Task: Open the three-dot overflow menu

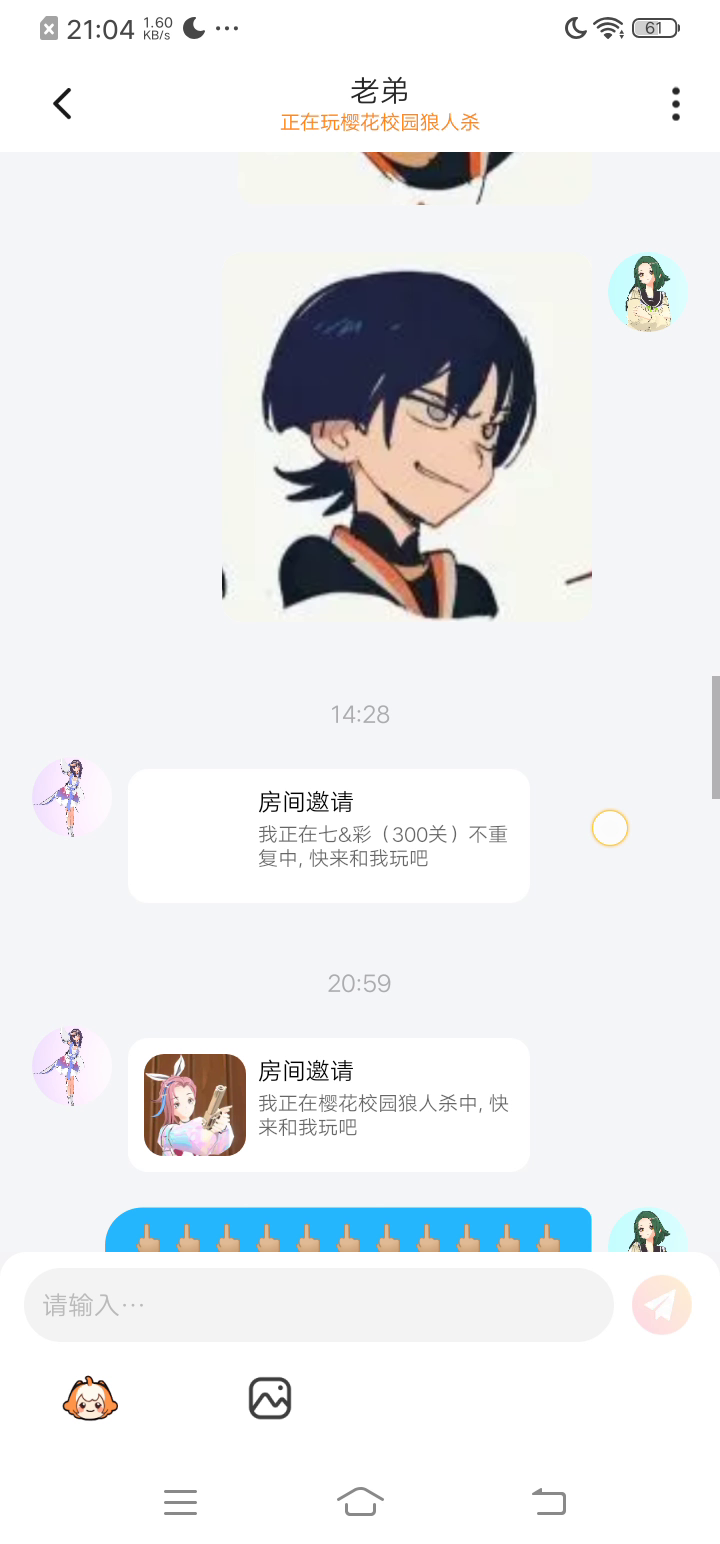Action: click(676, 104)
